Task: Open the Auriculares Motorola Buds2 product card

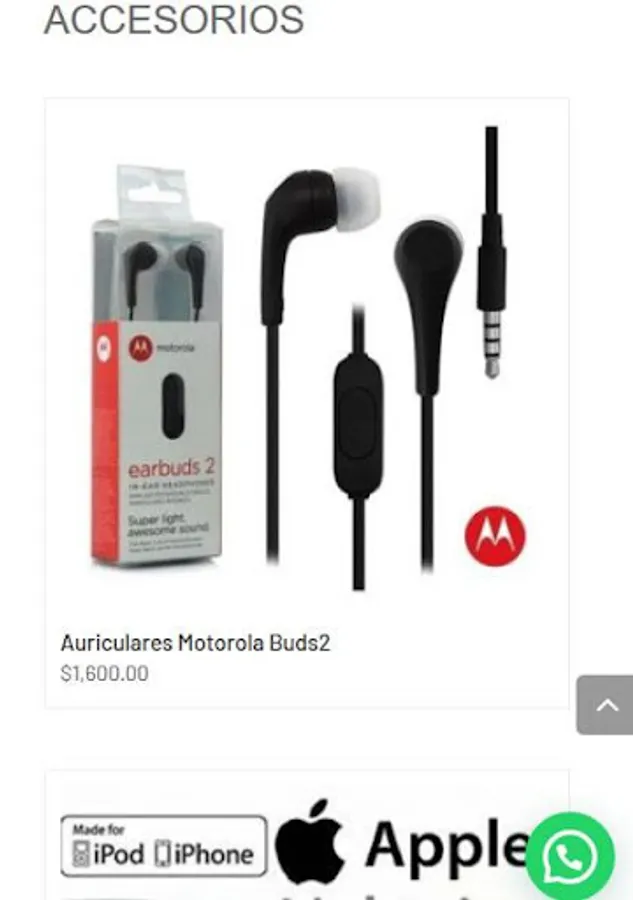Action: (306, 400)
